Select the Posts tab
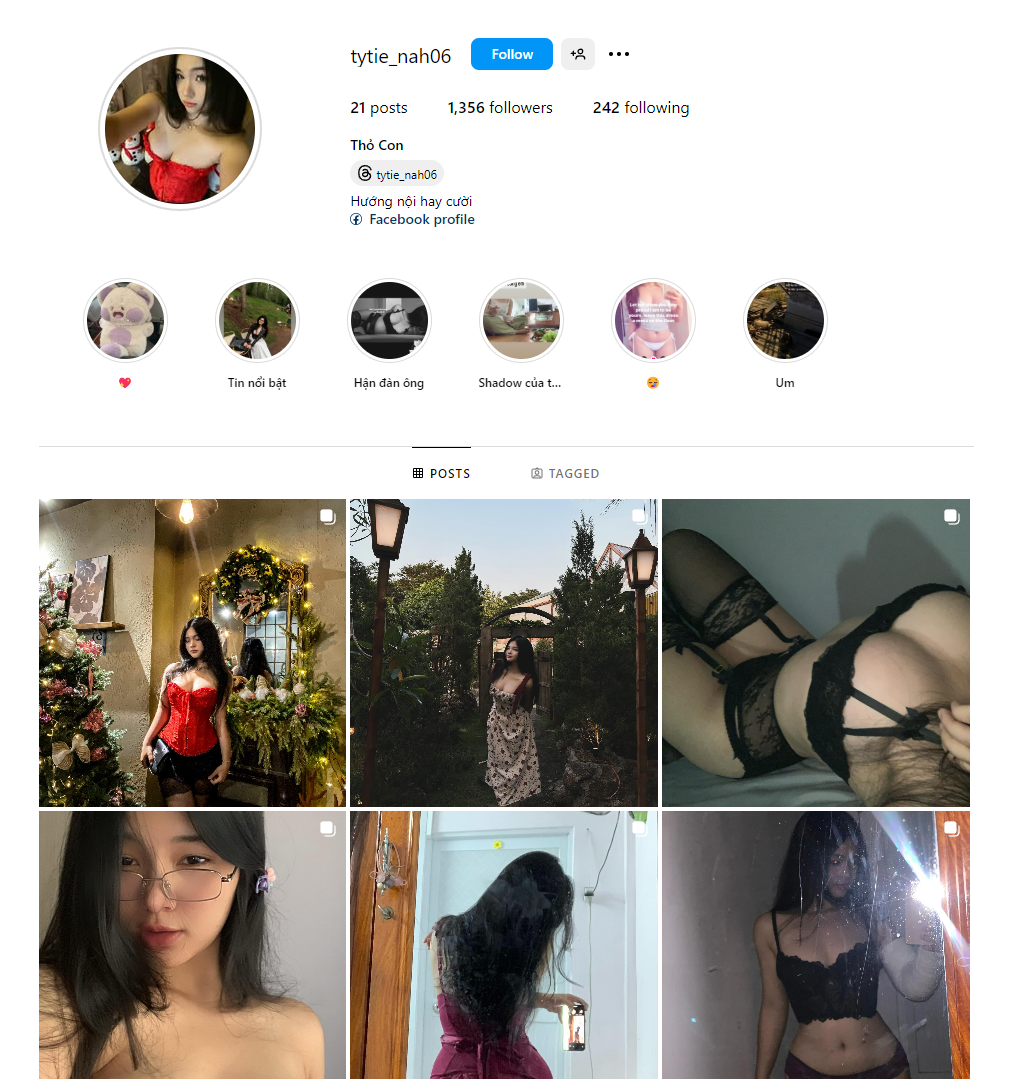 [441, 473]
